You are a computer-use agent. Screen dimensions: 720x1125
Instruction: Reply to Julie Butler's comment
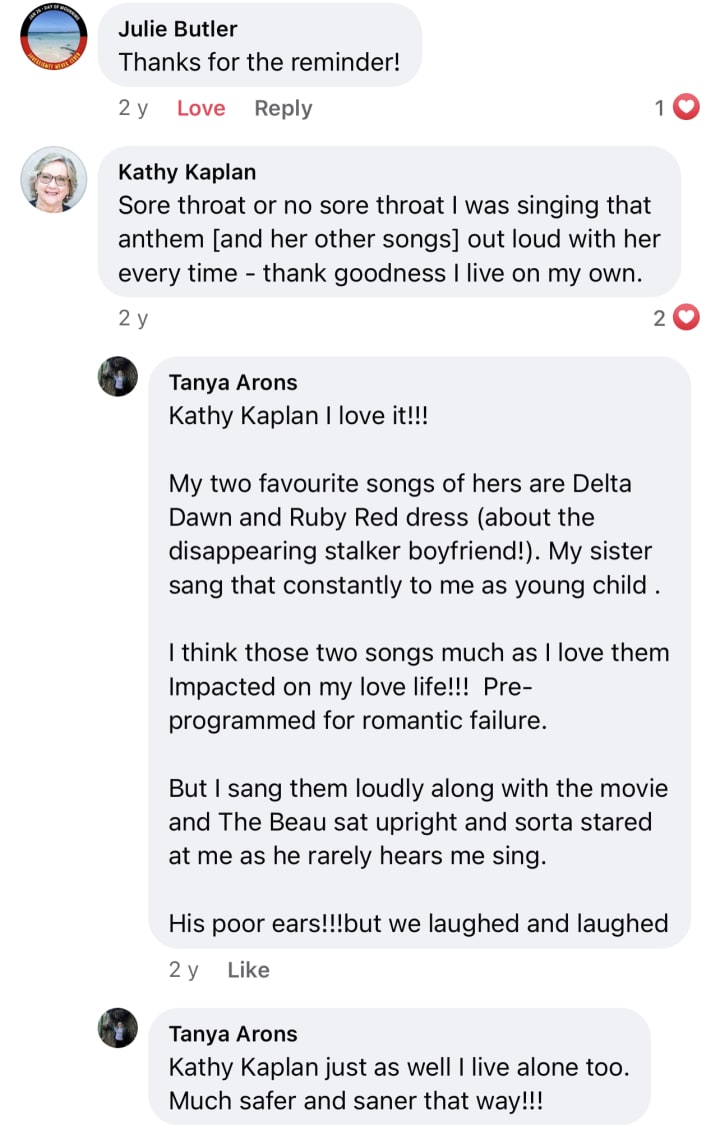pyautogui.click(x=283, y=108)
